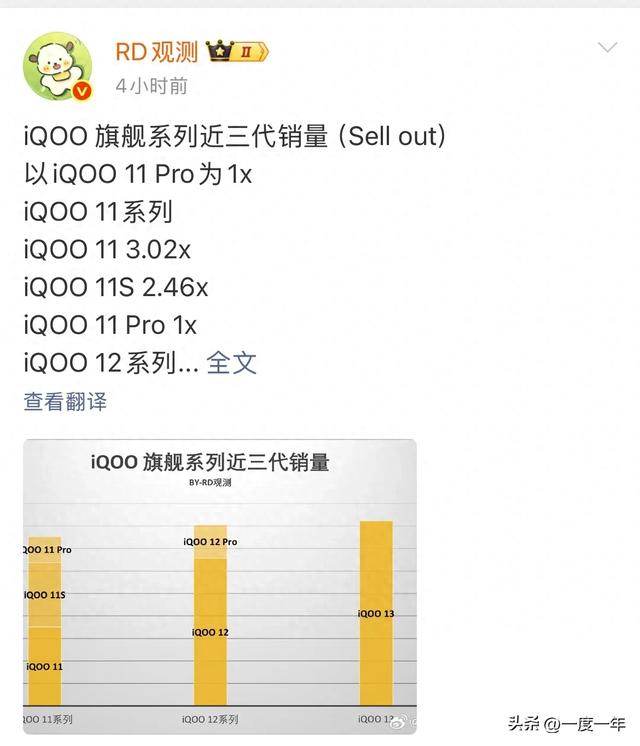Expand the full post via 全文
Viewport: 640px width, 746px height.
(x=232, y=362)
